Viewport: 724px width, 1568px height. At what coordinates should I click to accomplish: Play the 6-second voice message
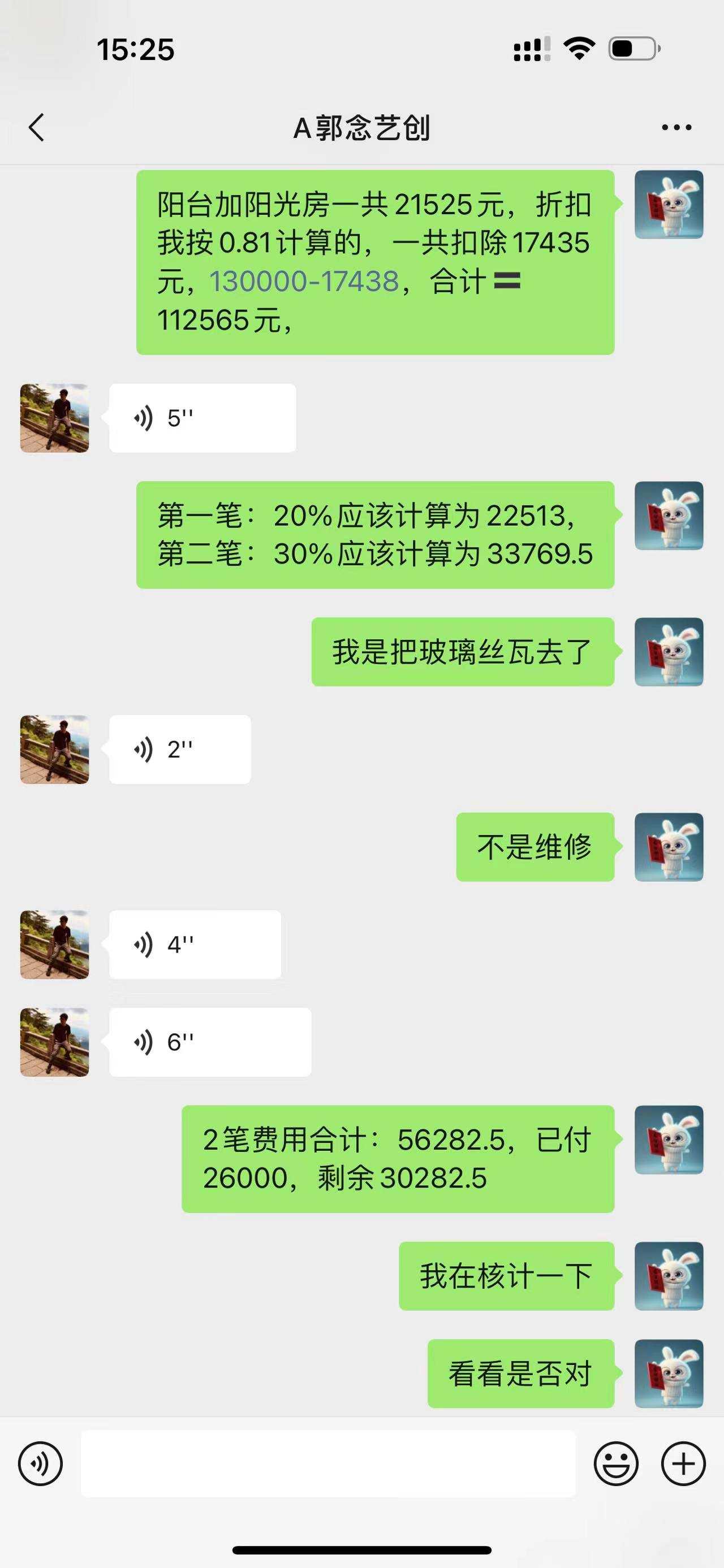point(210,1042)
